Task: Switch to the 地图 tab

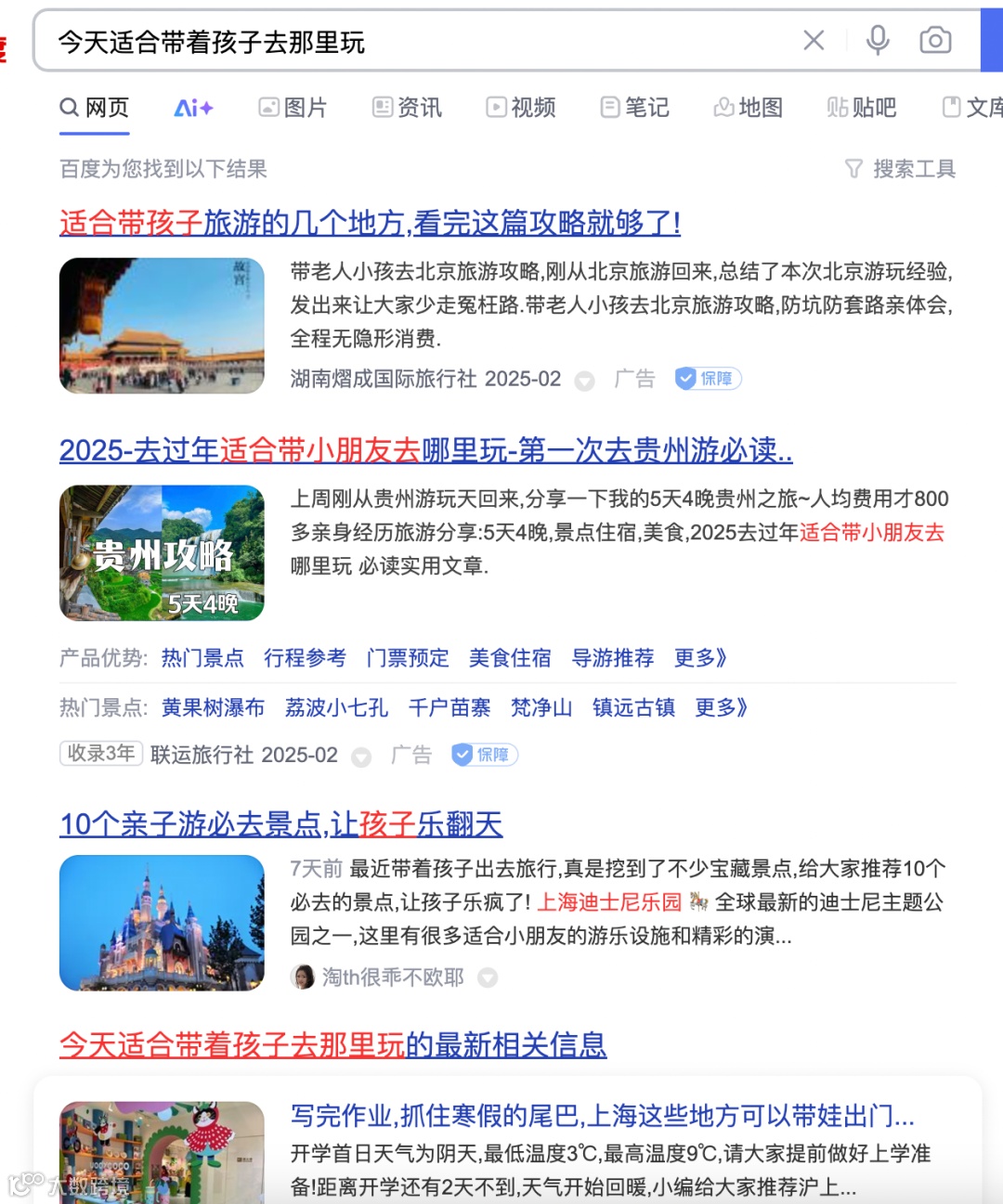Action: [x=748, y=108]
